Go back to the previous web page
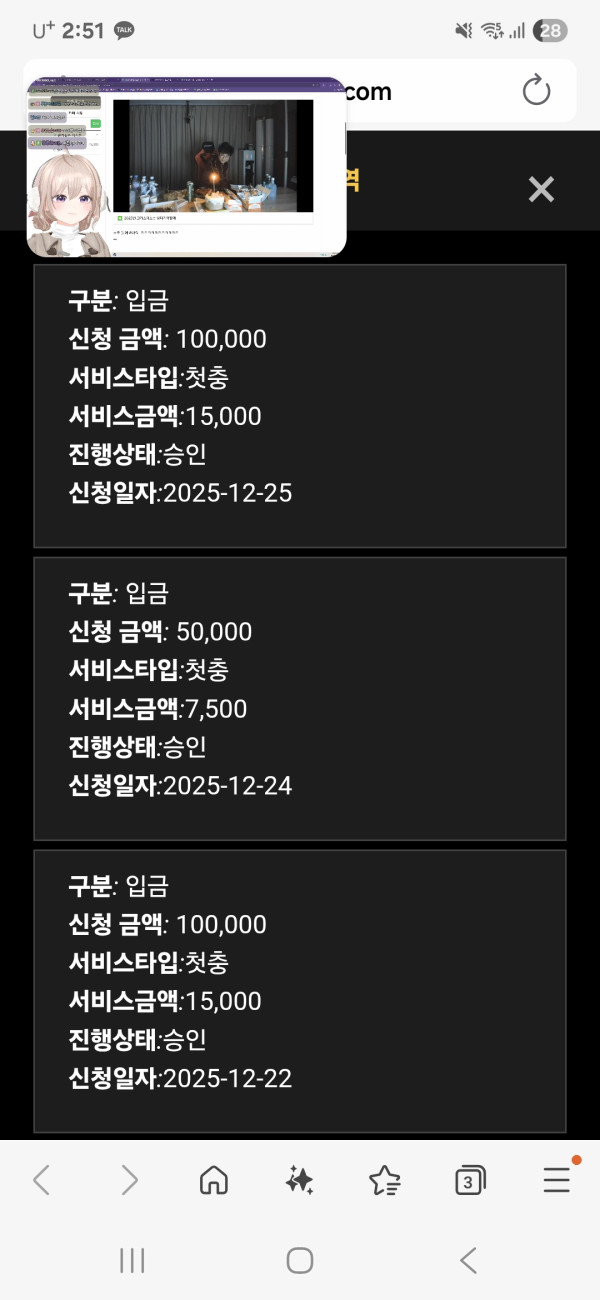600x1300 pixels. tap(41, 1181)
